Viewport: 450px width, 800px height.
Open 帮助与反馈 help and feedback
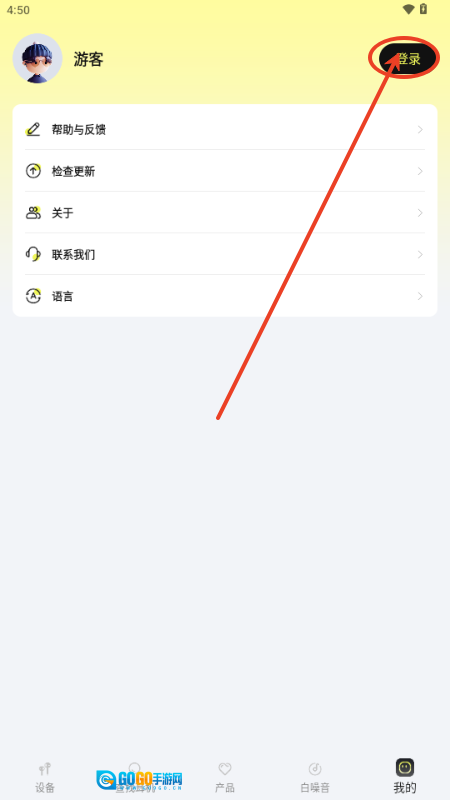[225, 130]
